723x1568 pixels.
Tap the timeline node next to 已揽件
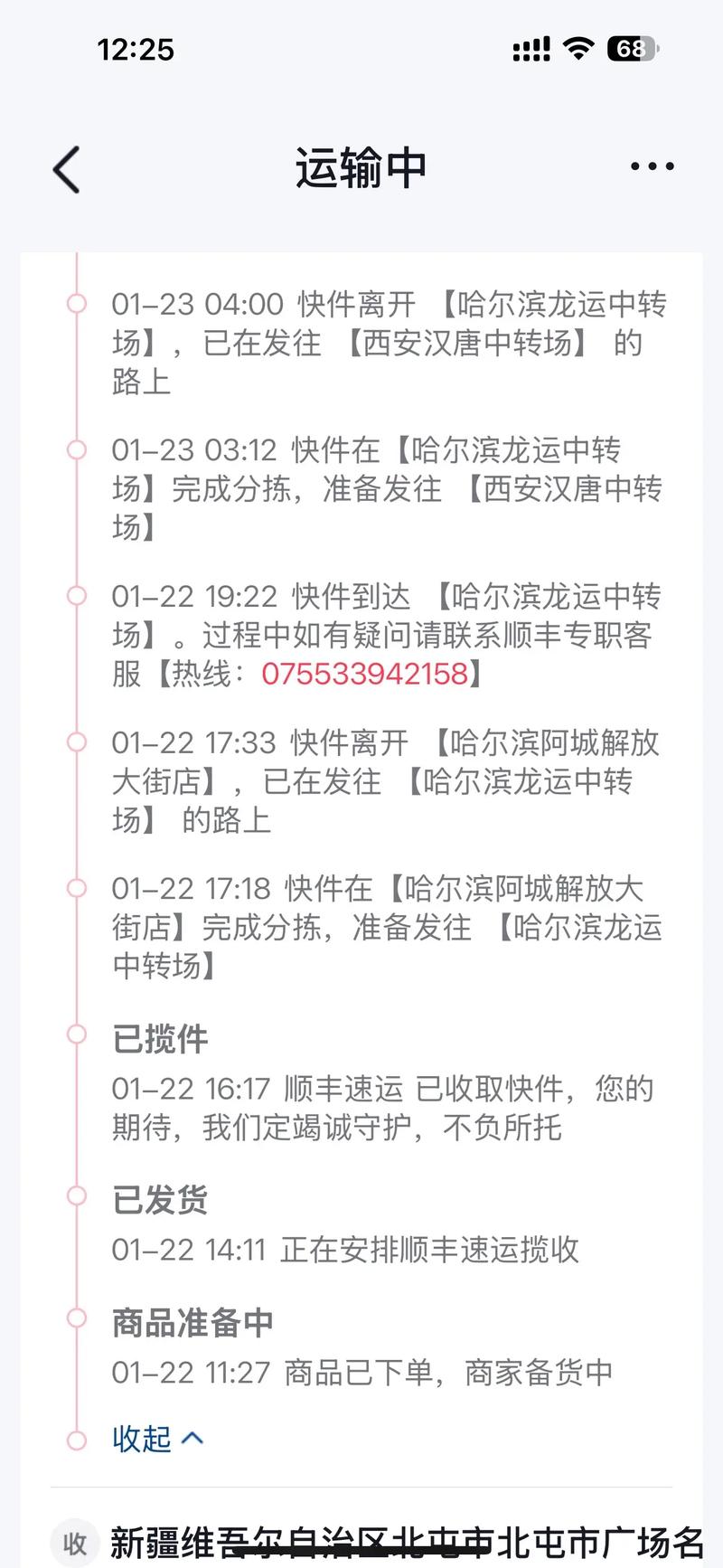tap(75, 1034)
